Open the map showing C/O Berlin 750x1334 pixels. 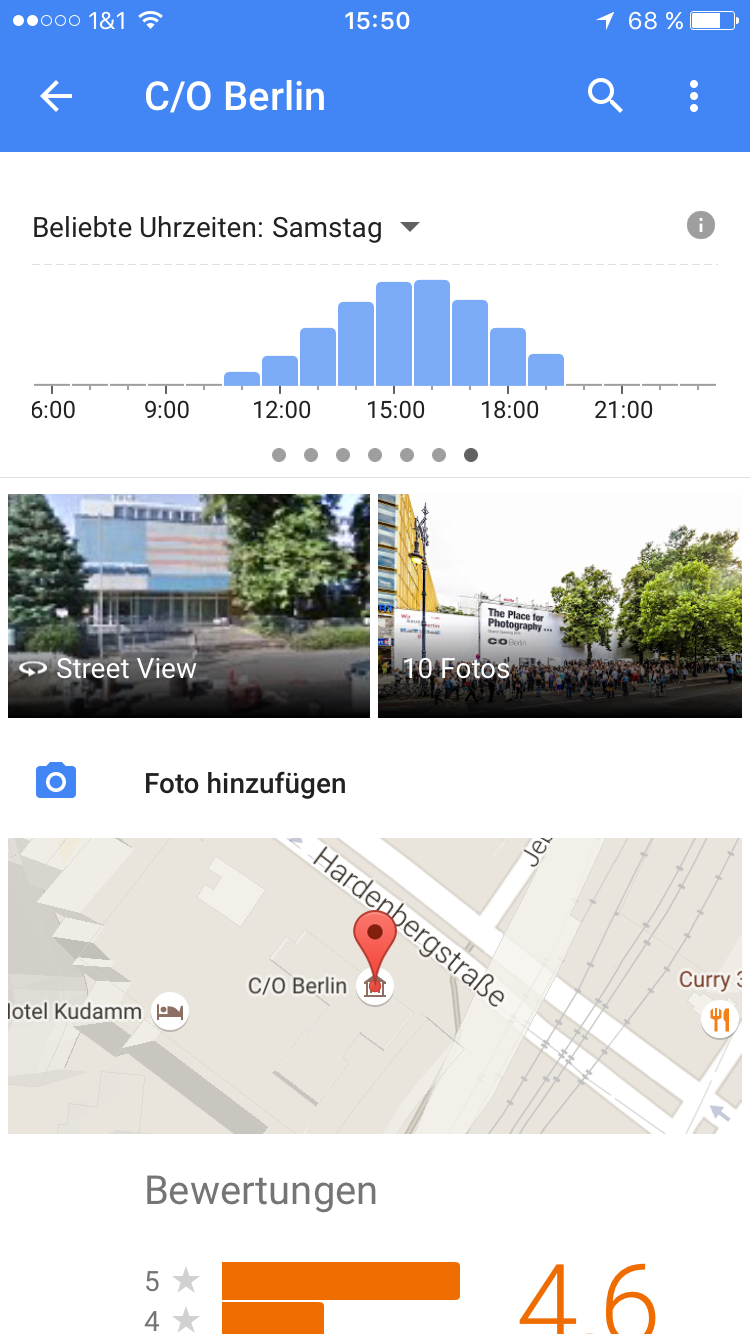375,985
